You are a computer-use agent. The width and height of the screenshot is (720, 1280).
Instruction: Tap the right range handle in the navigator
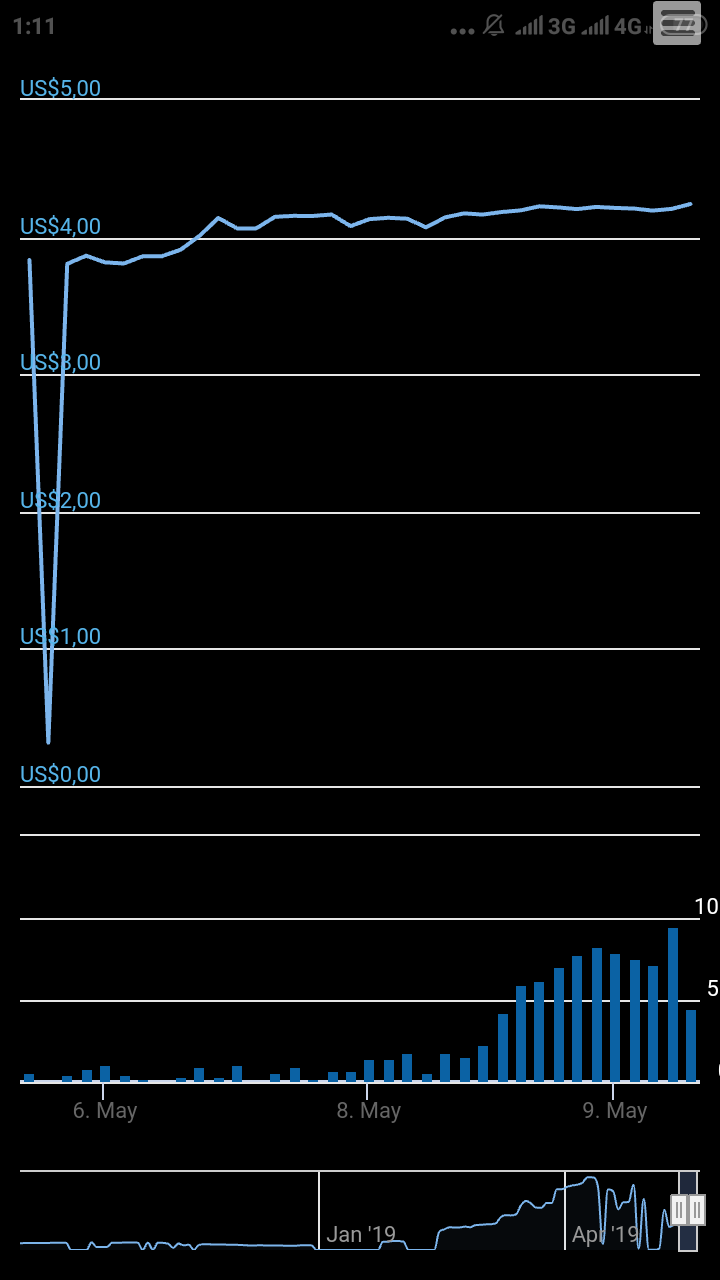tap(697, 1210)
